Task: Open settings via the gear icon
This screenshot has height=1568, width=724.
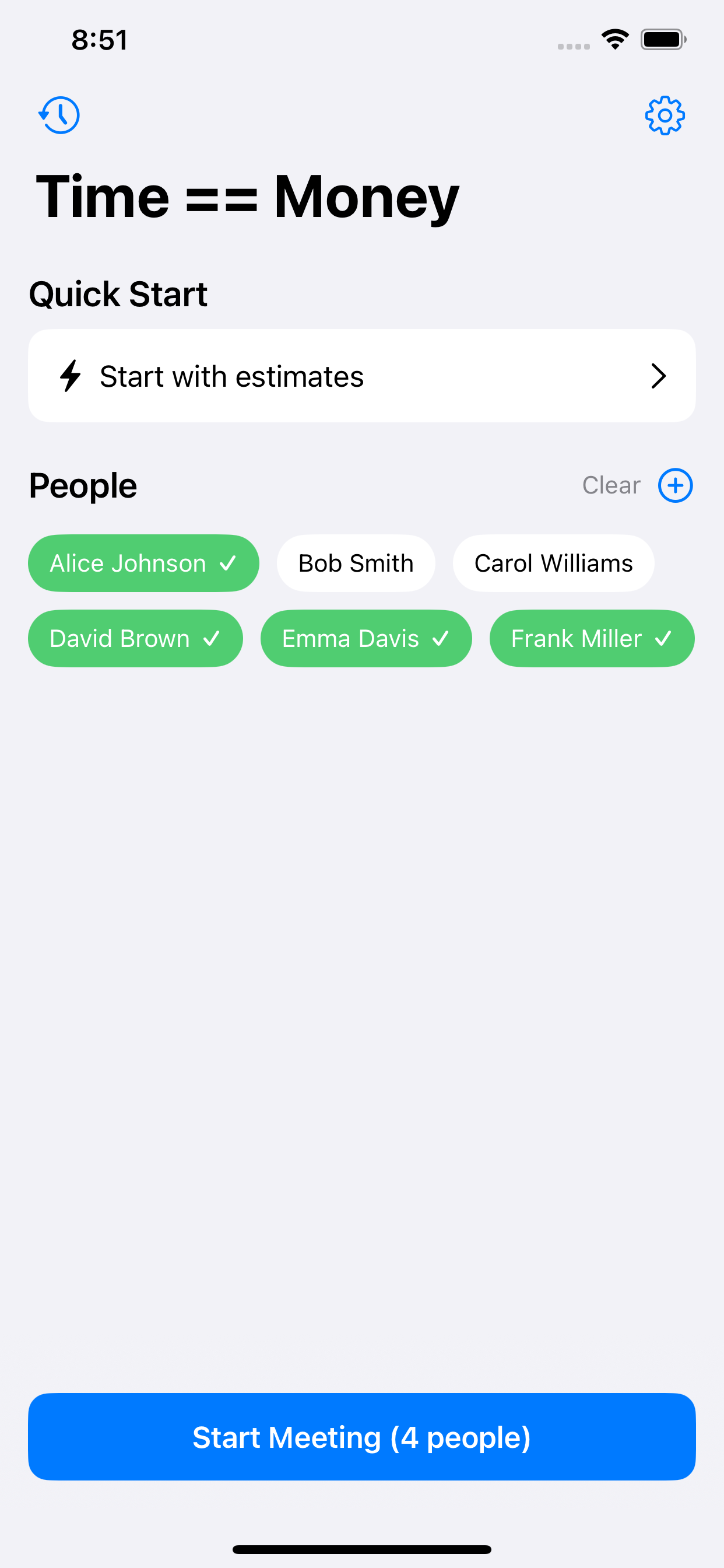Action: 665,115
